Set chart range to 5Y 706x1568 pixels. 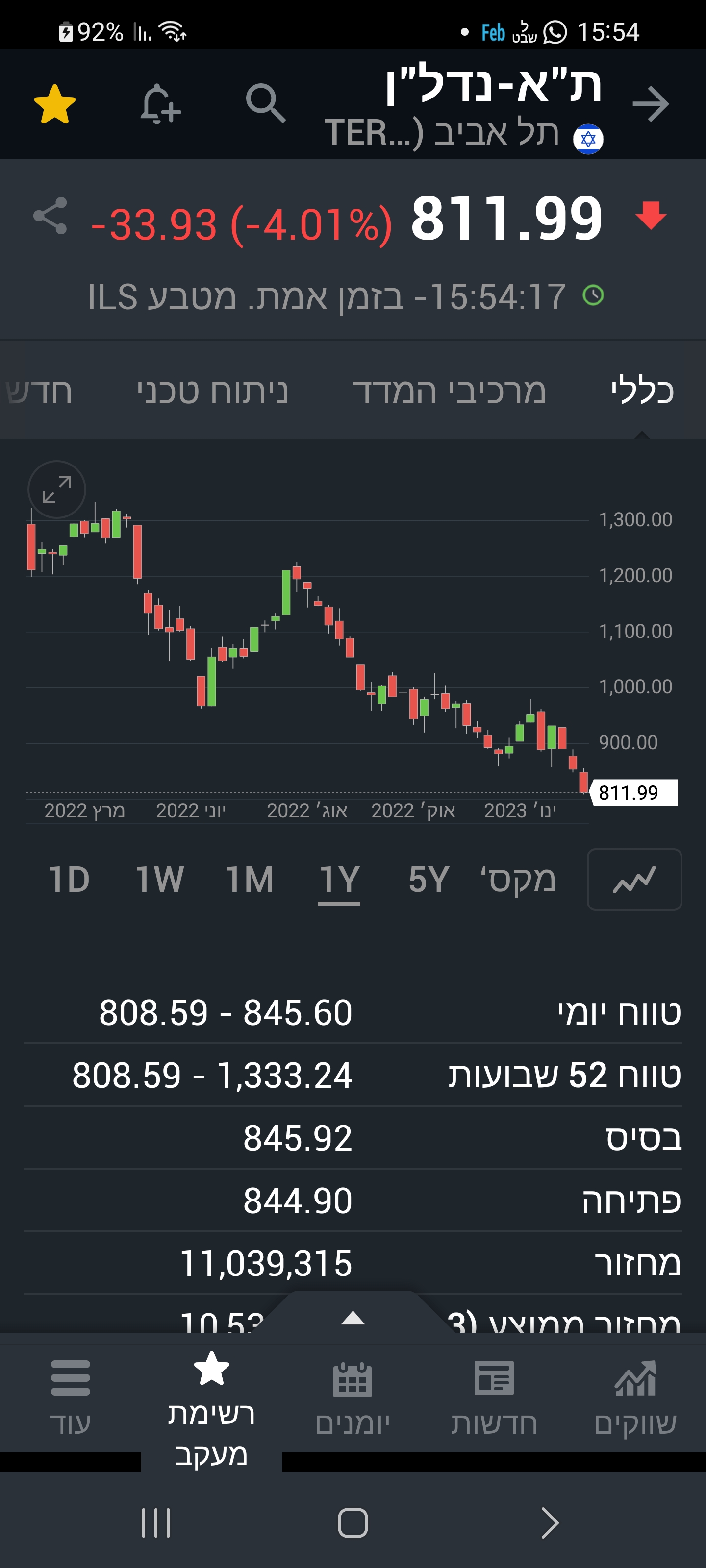tap(428, 880)
